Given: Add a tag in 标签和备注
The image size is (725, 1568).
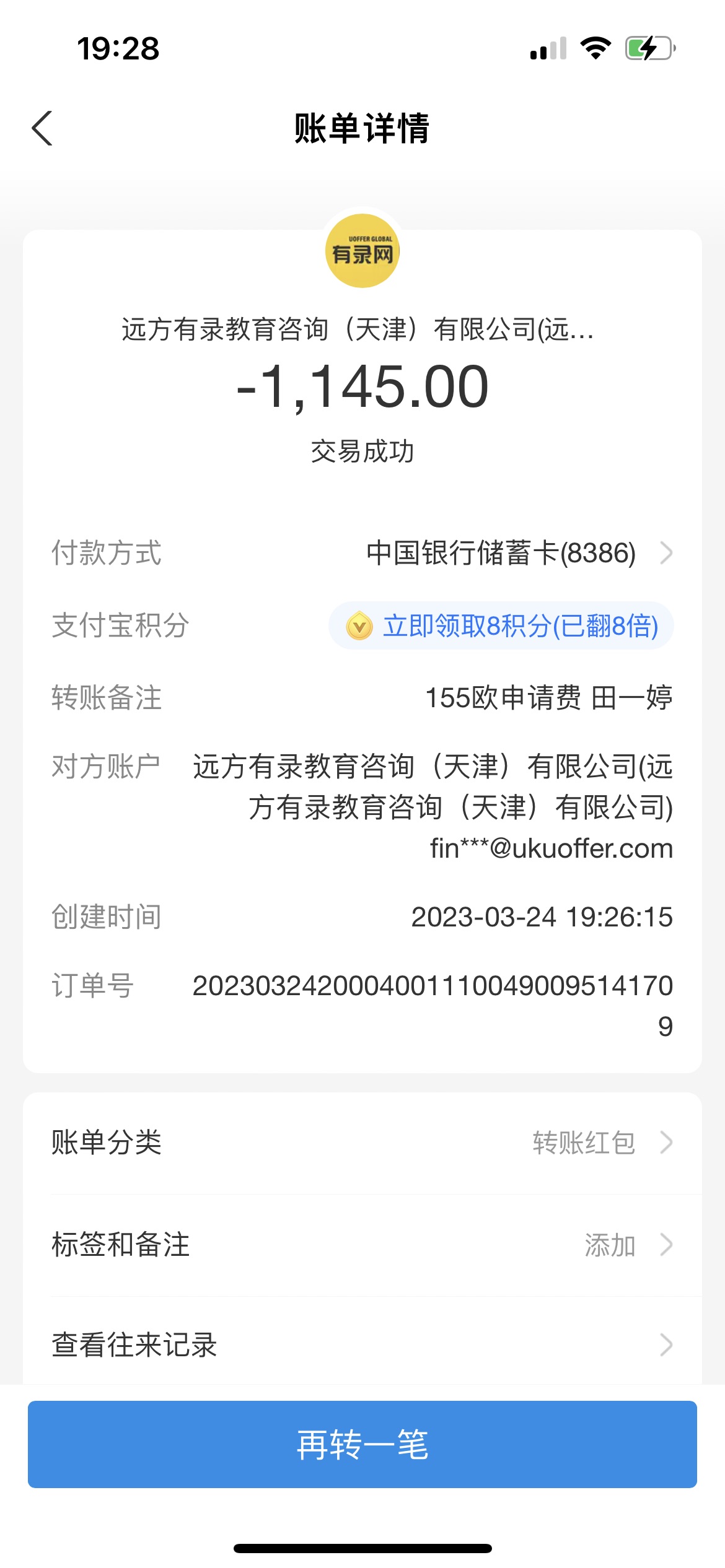Looking at the screenshot, I should [x=362, y=1245].
